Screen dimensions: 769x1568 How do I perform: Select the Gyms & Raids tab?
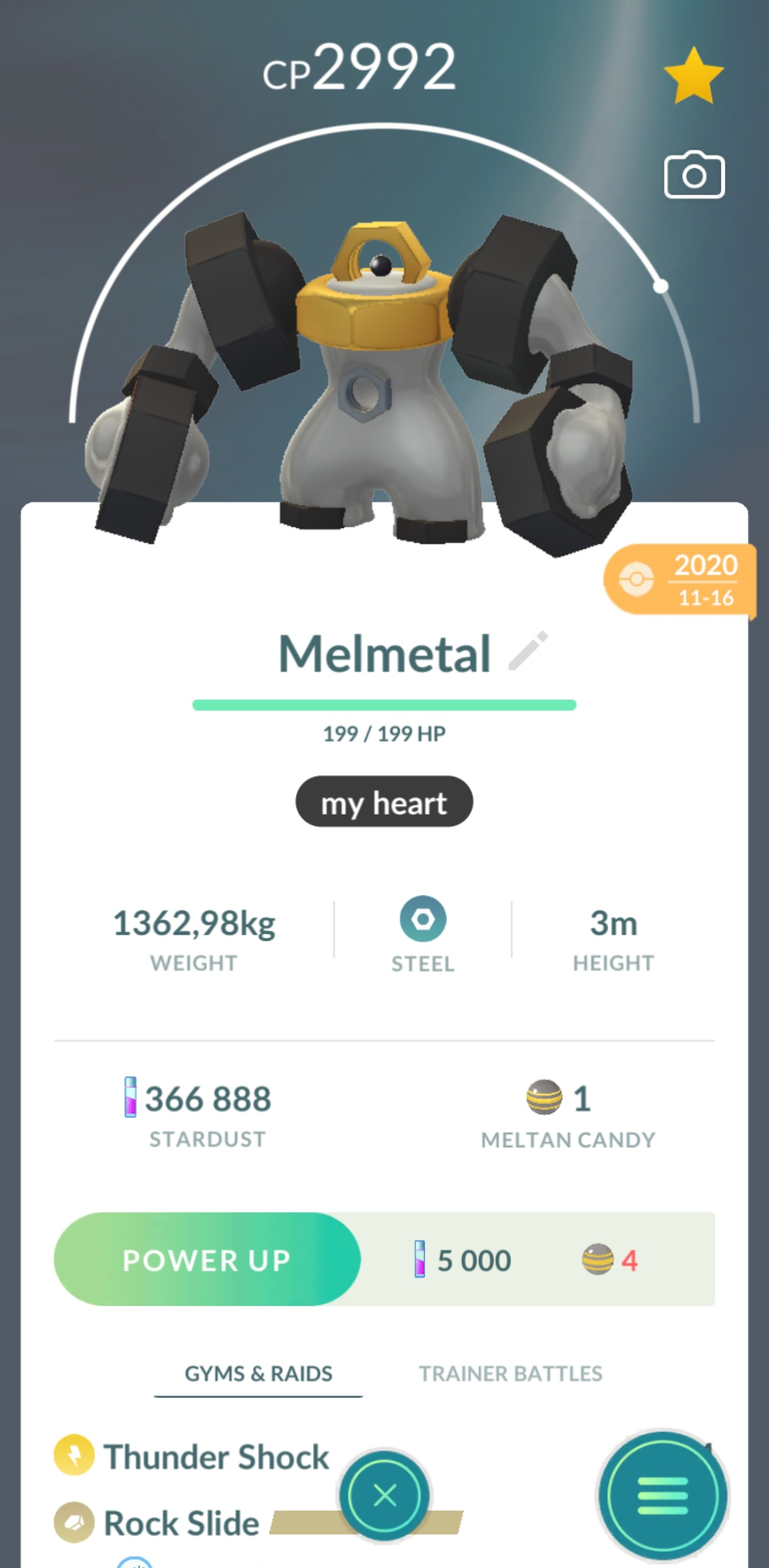pos(258,1374)
